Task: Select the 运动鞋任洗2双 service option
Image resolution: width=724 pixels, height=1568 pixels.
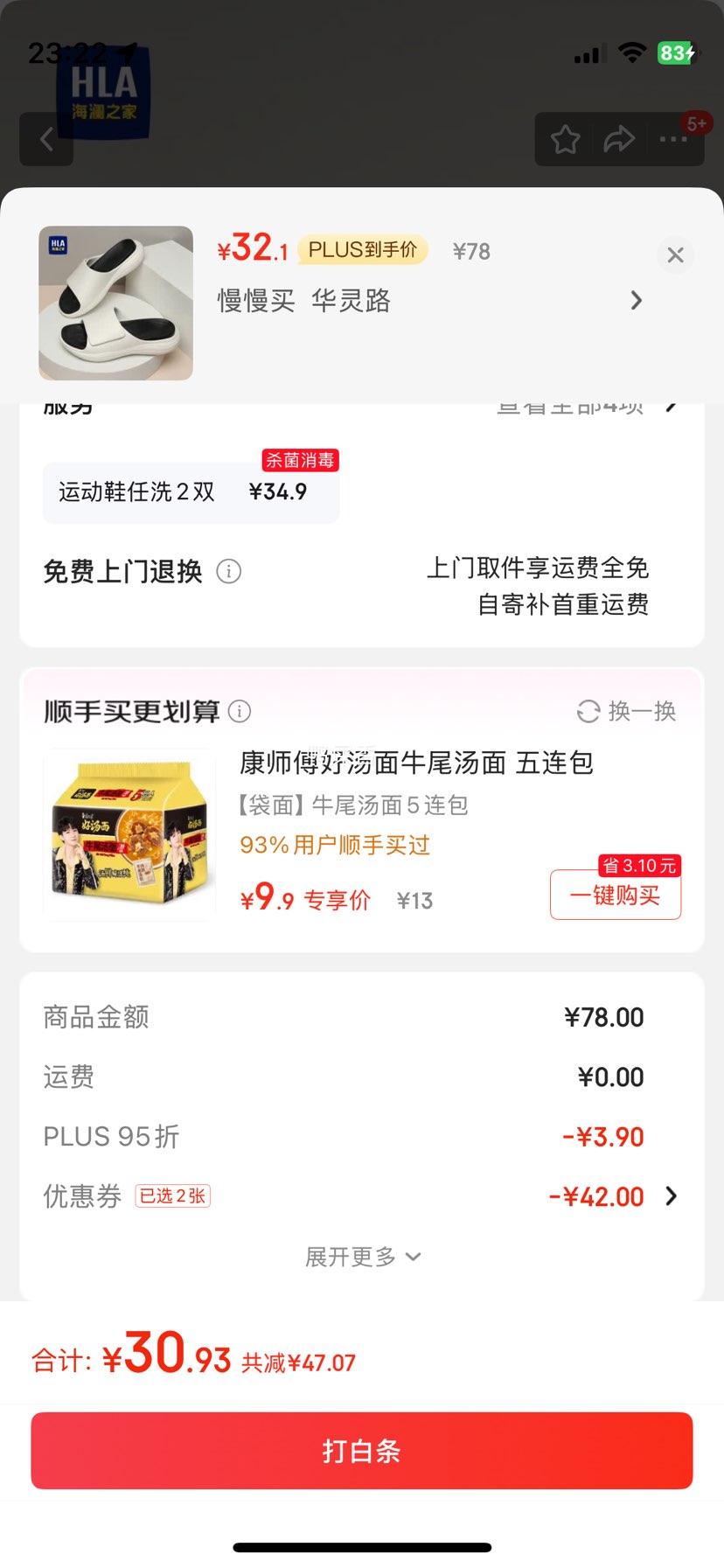Action: [x=191, y=492]
